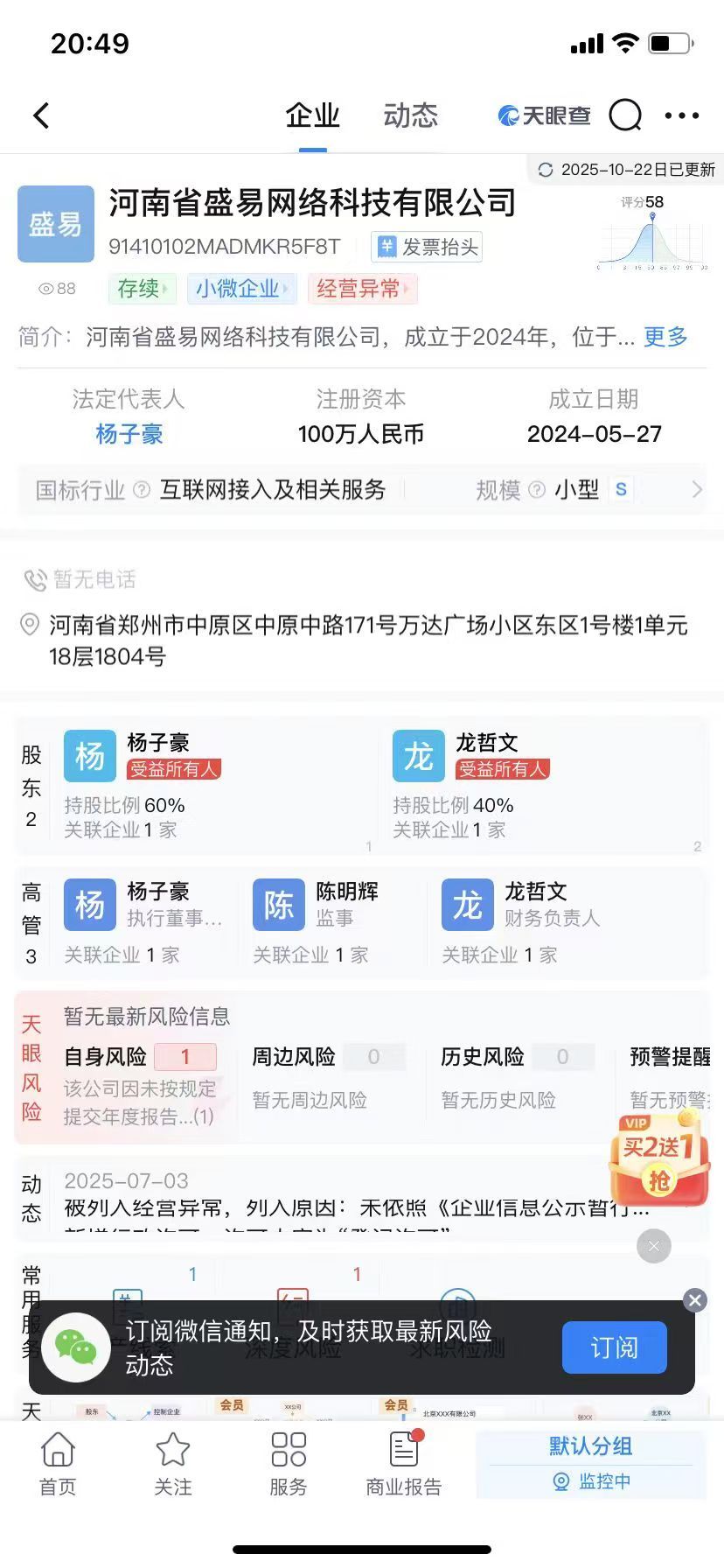The width and height of the screenshot is (724, 1568).
Task: Open the 周边风险 risk item
Action: pyautogui.click(x=328, y=1076)
